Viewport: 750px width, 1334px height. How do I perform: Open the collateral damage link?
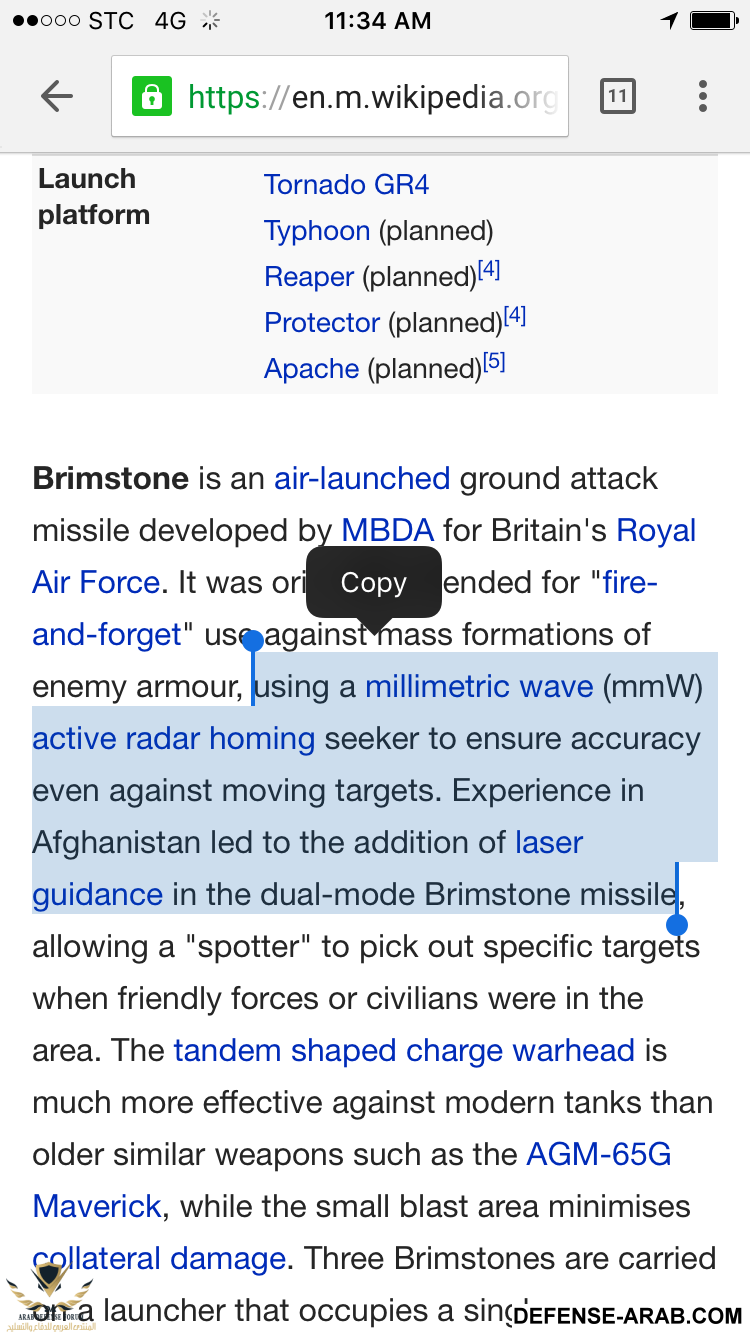(x=160, y=1259)
